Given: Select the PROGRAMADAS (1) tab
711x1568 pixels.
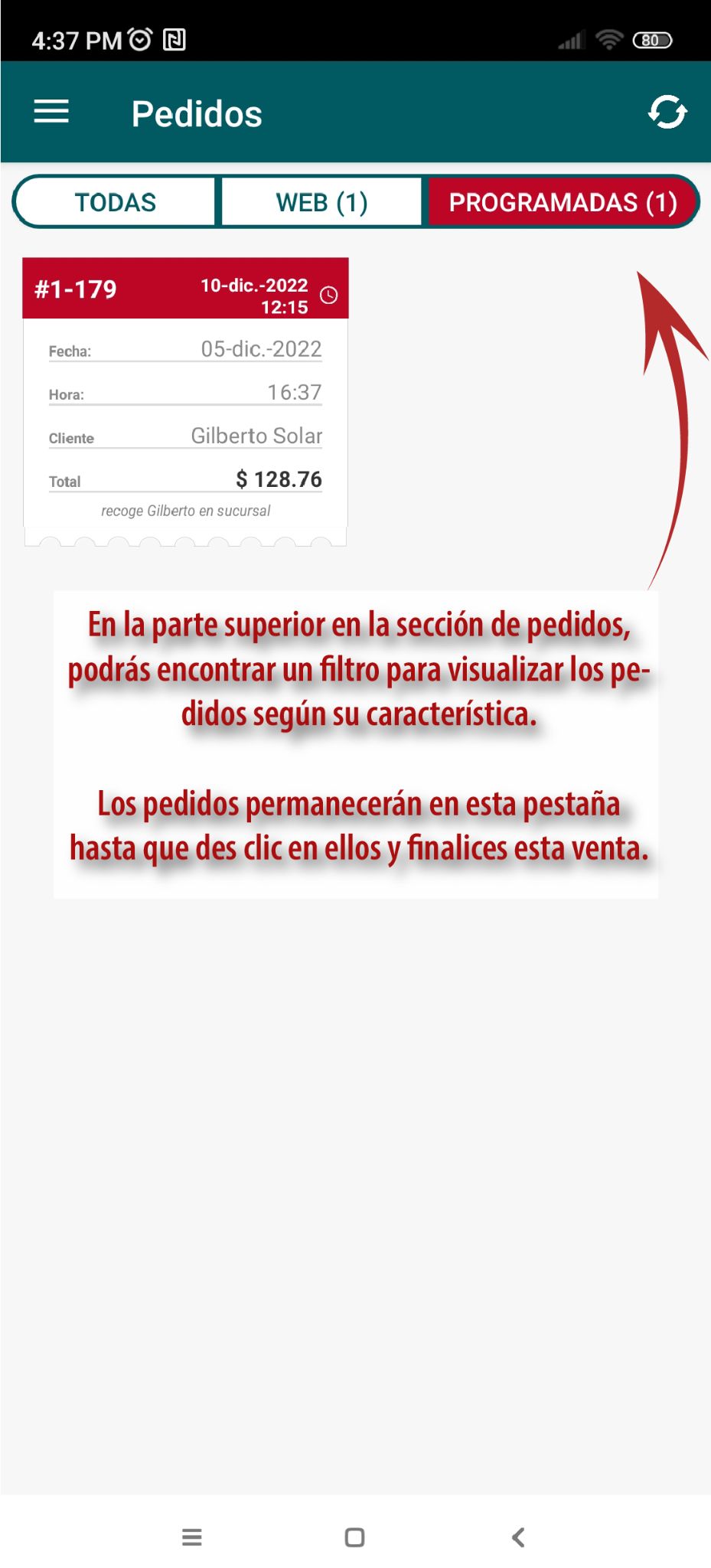Looking at the screenshot, I should (563, 202).
